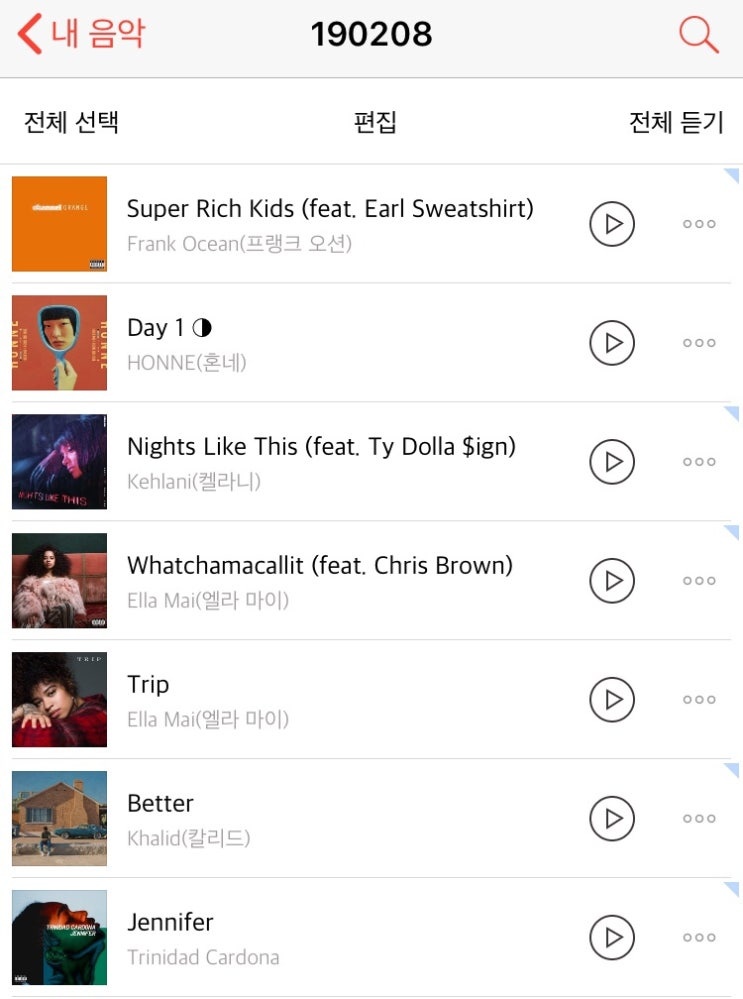Open more options for Day 1
Viewport: 743px width, 999px height.
tap(699, 343)
